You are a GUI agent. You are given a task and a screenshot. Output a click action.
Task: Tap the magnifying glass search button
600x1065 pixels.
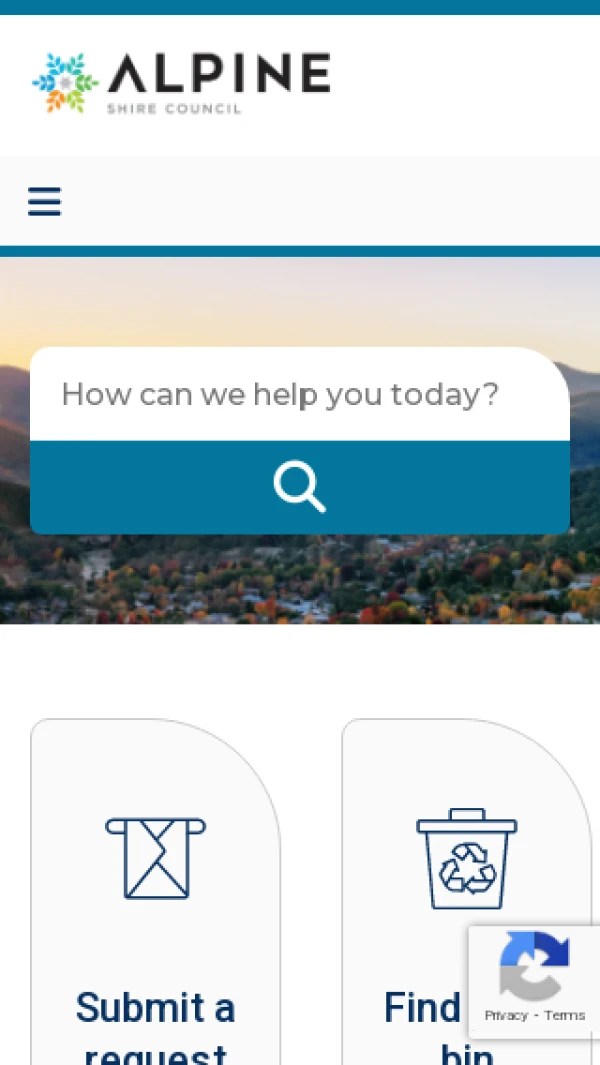point(299,488)
